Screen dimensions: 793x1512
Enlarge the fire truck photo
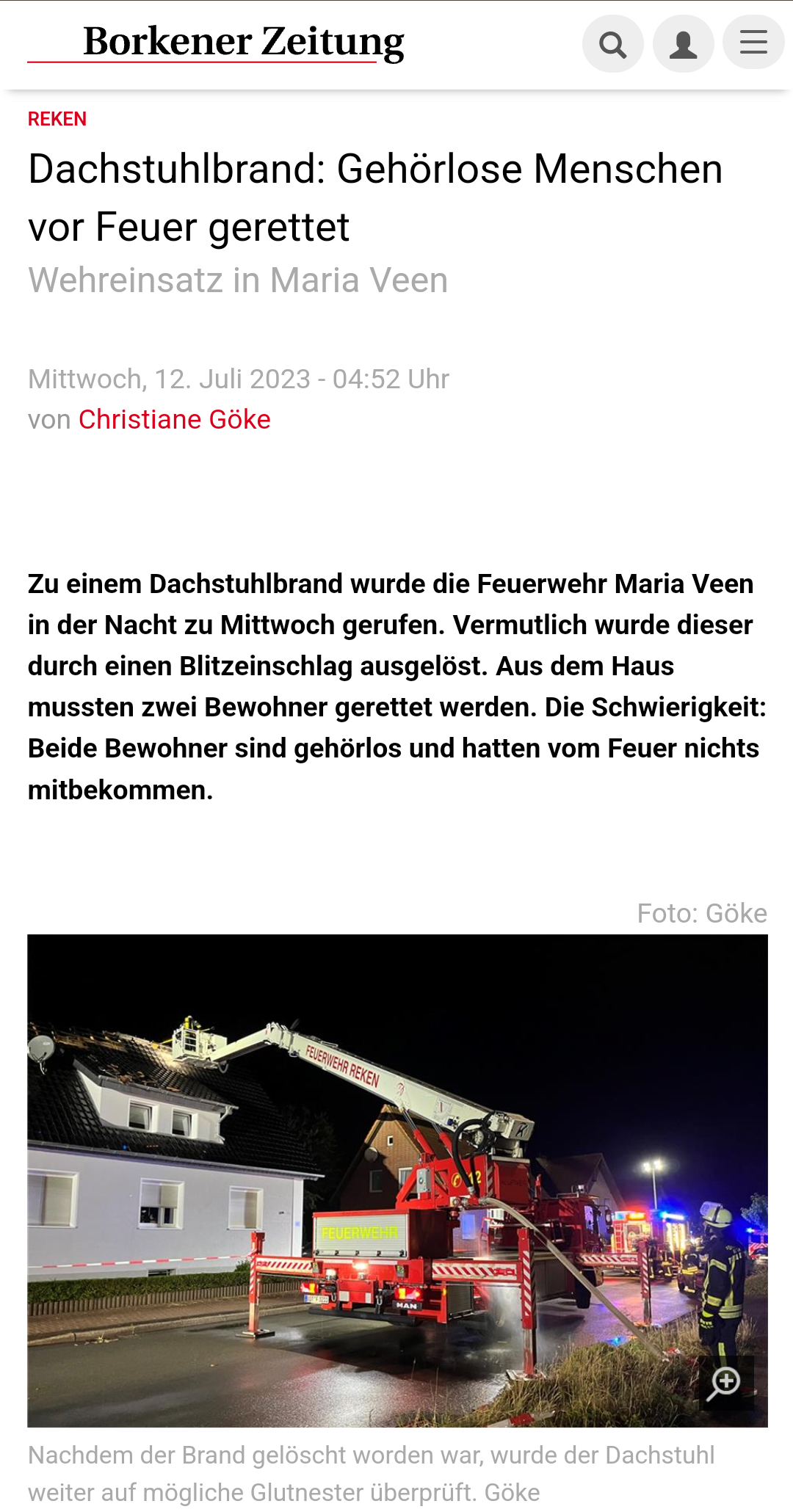[x=725, y=1382]
